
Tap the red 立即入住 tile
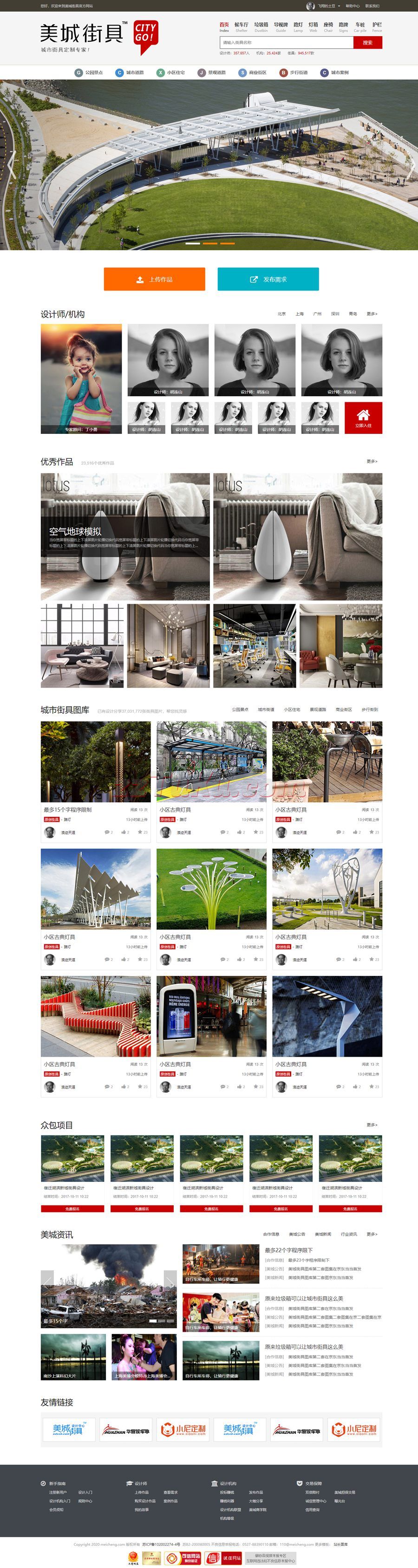click(363, 418)
